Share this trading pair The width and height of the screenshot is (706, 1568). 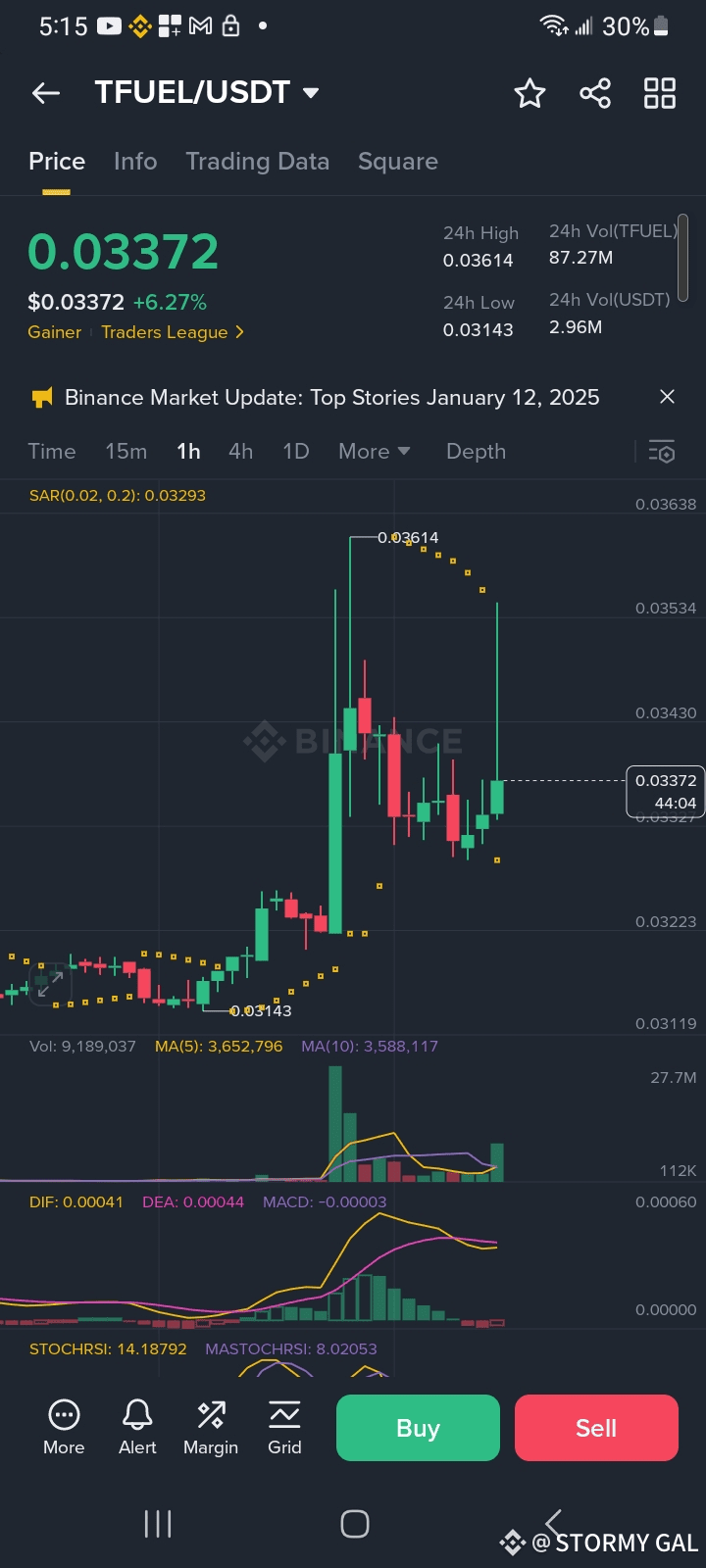pos(595,93)
